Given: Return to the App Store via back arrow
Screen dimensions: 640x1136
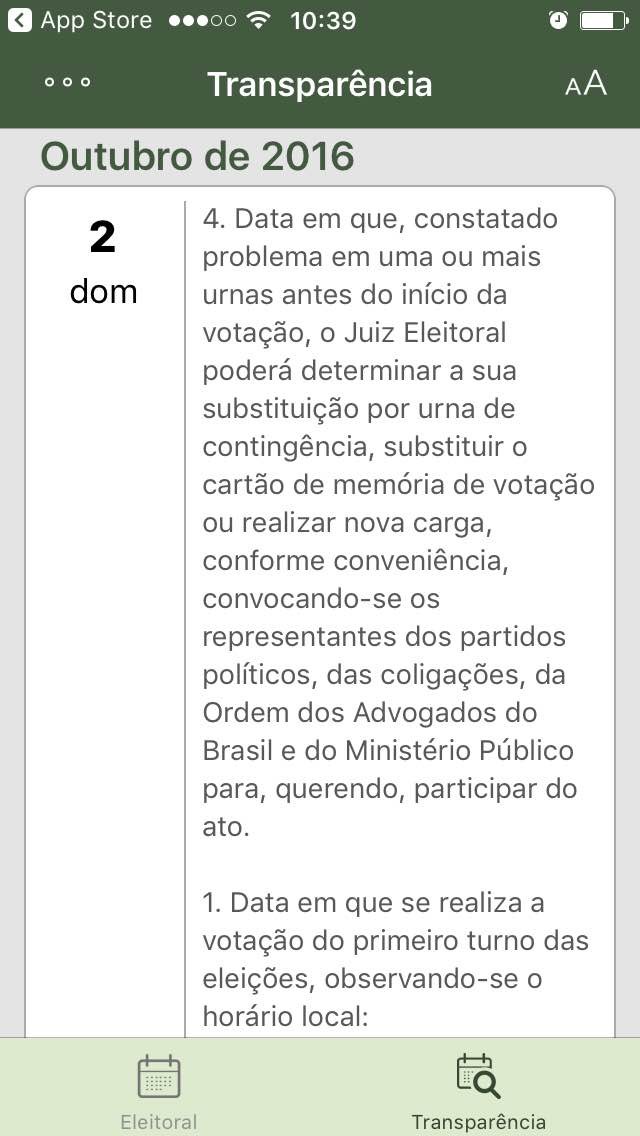Looking at the screenshot, I should coord(20,20).
